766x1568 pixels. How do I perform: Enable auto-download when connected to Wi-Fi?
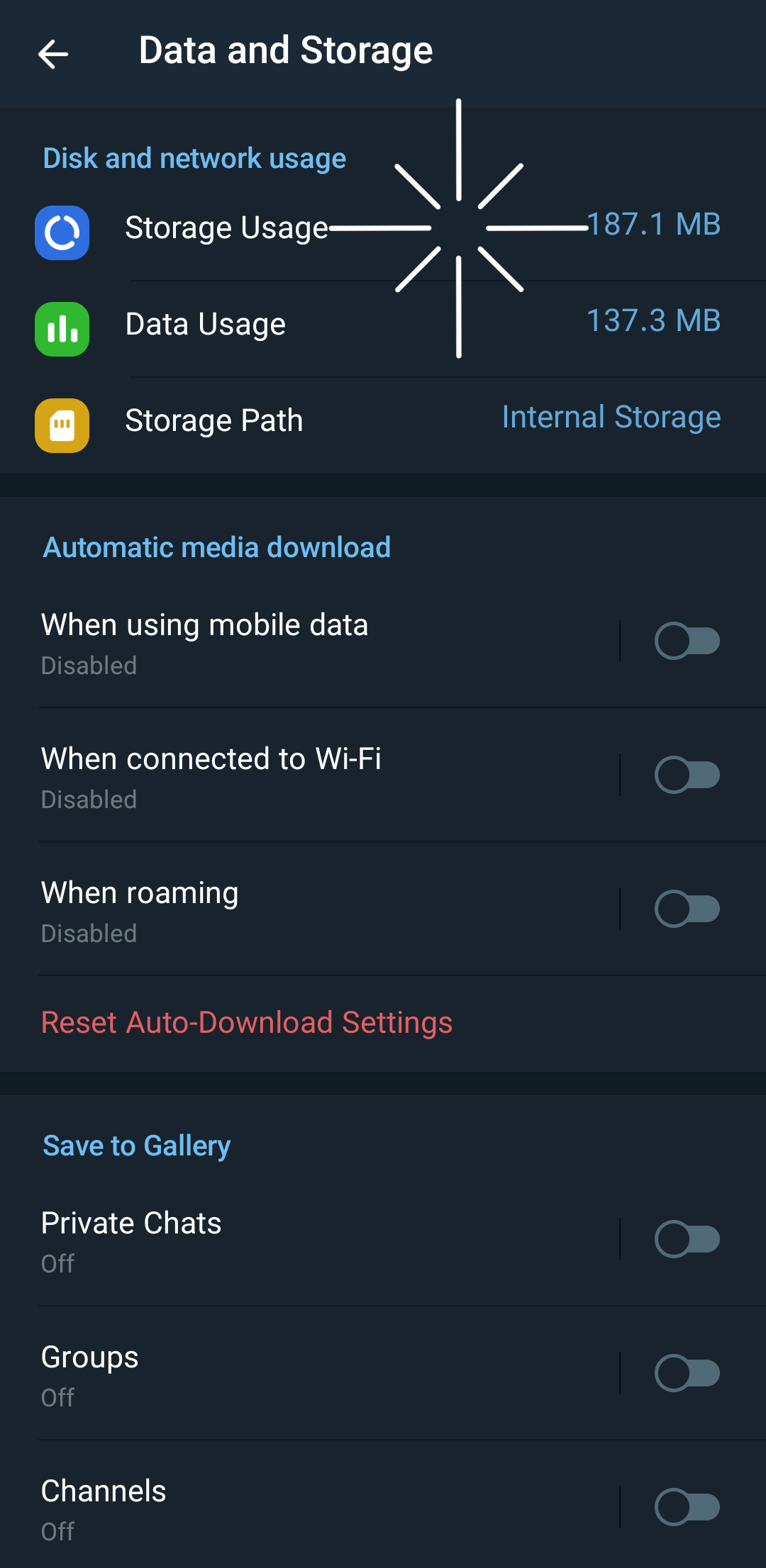[x=687, y=775]
